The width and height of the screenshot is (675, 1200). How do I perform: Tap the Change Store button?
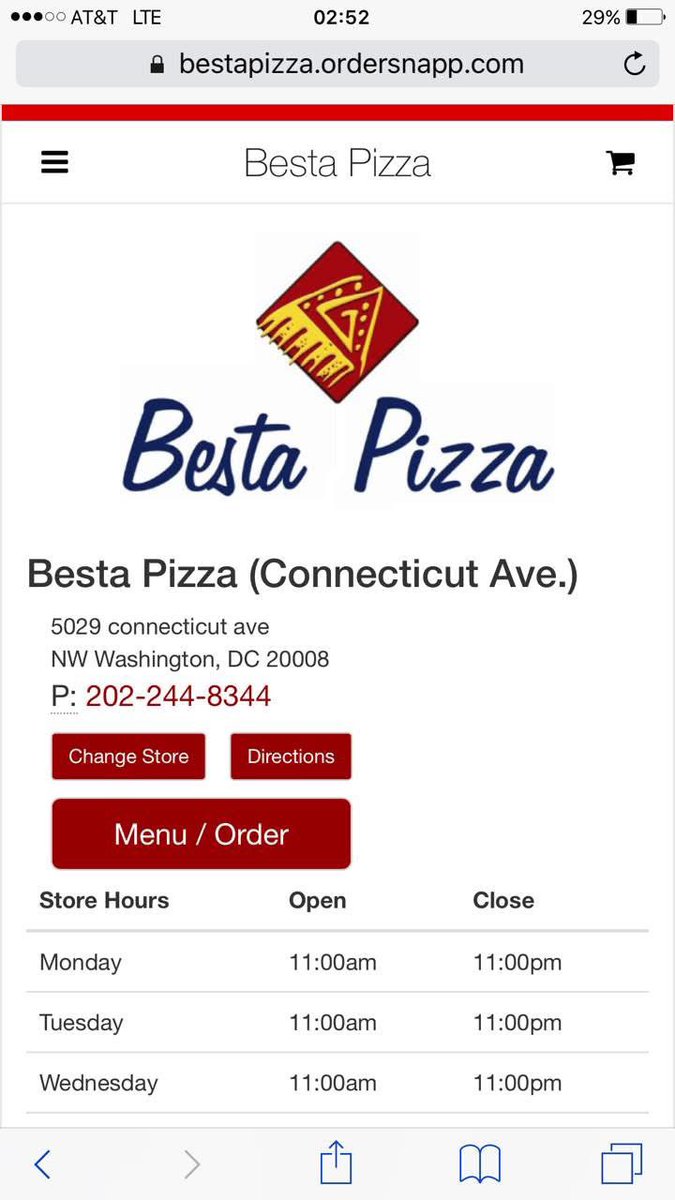(x=128, y=756)
